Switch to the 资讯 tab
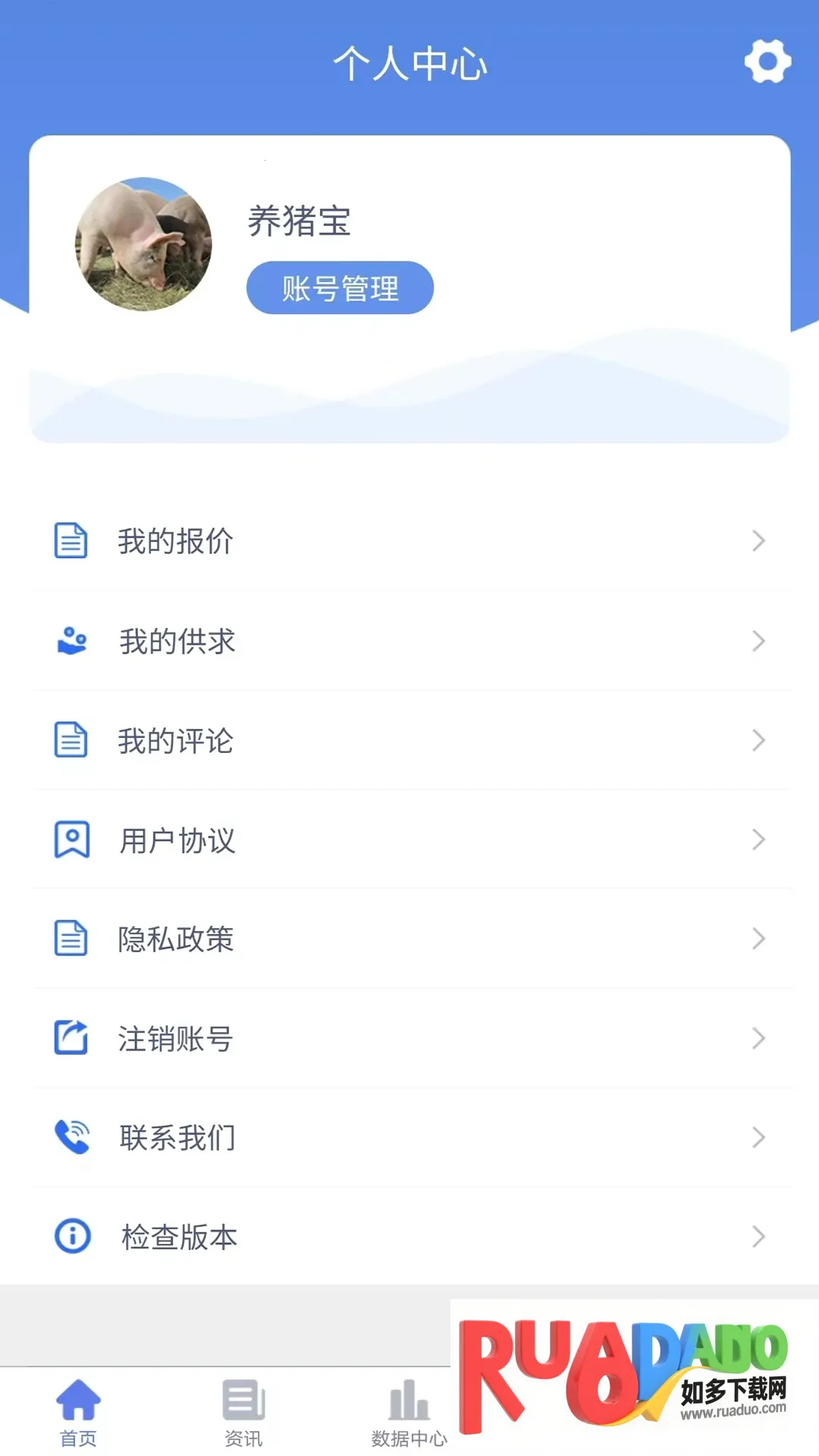This screenshot has height=1456, width=819. coord(243,1412)
